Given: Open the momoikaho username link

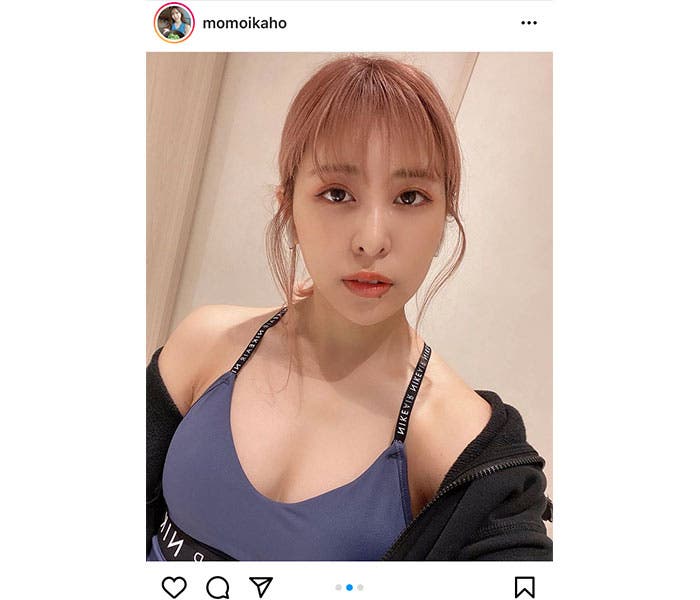Looking at the screenshot, I should (244, 23).
